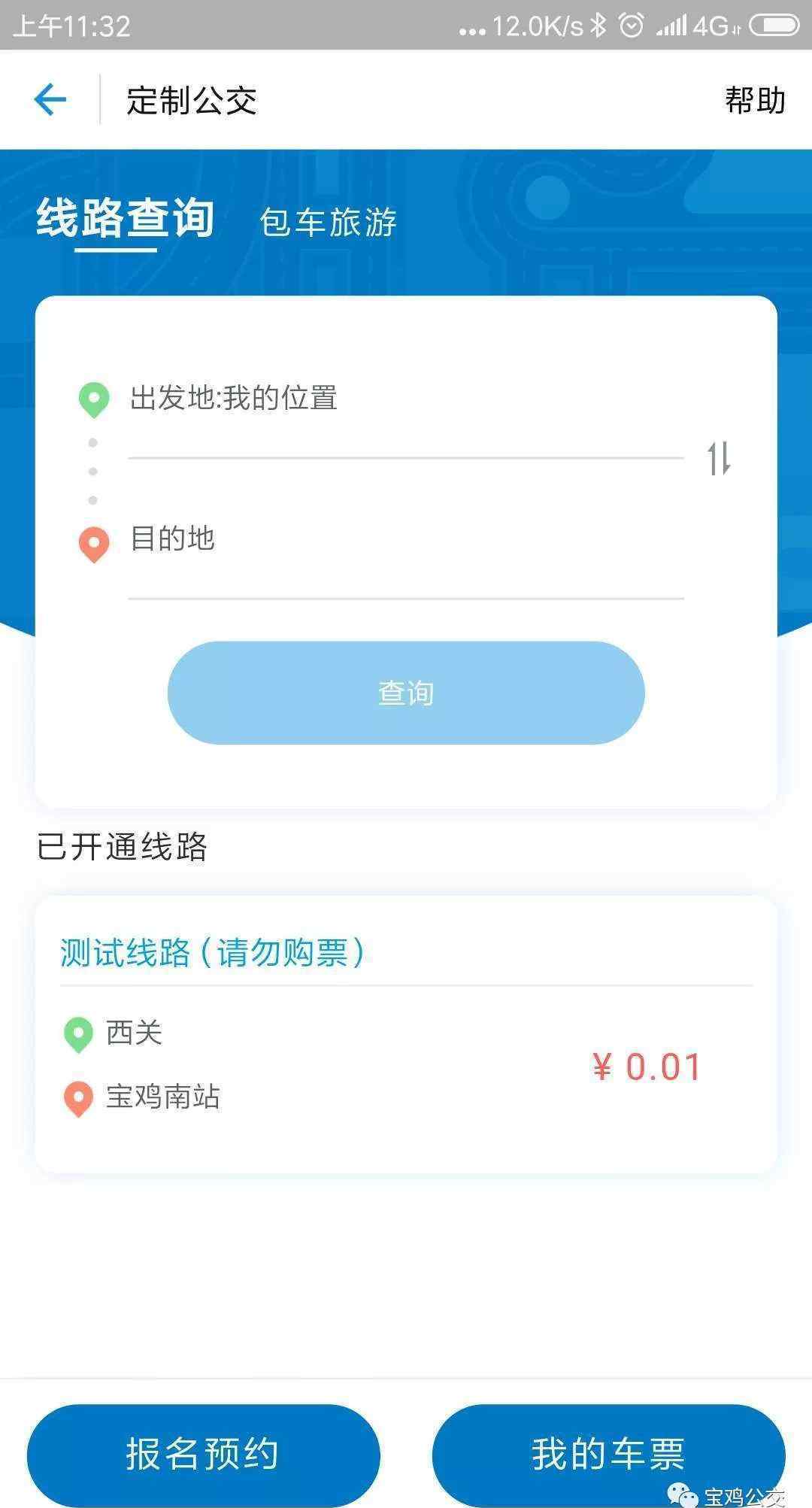Switch to the 包车旅游 tab
The image size is (812, 1508).
point(328,222)
